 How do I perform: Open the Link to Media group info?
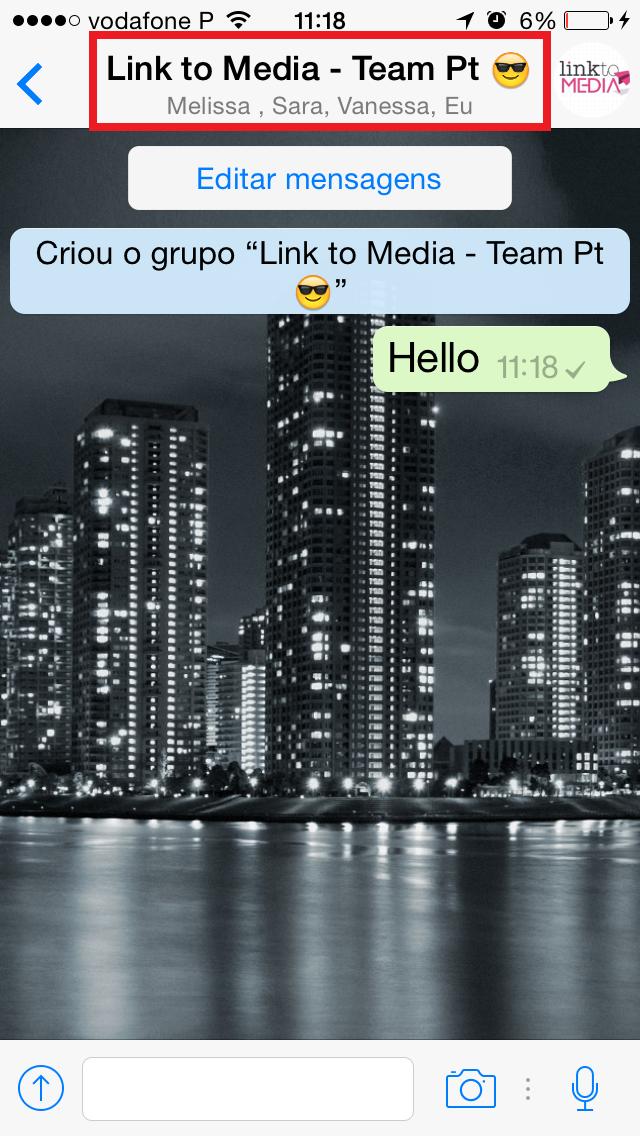[319, 82]
